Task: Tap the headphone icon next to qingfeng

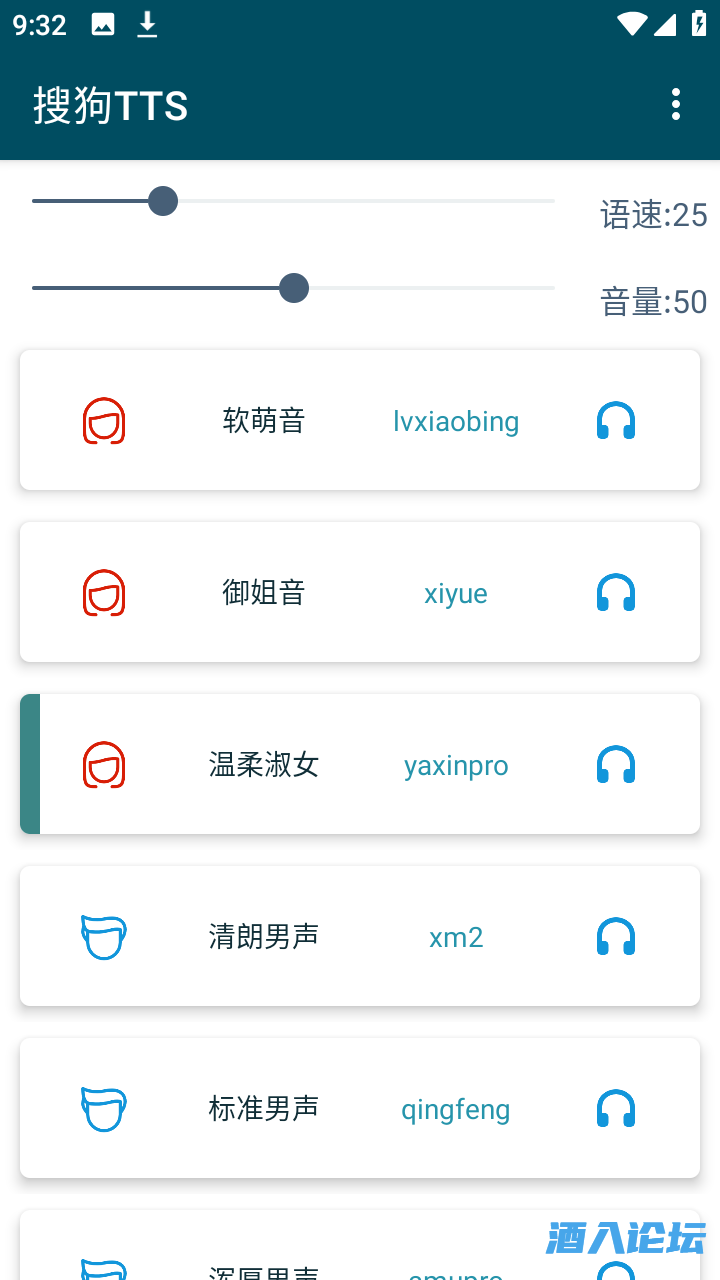Action: click(615, 1108)
